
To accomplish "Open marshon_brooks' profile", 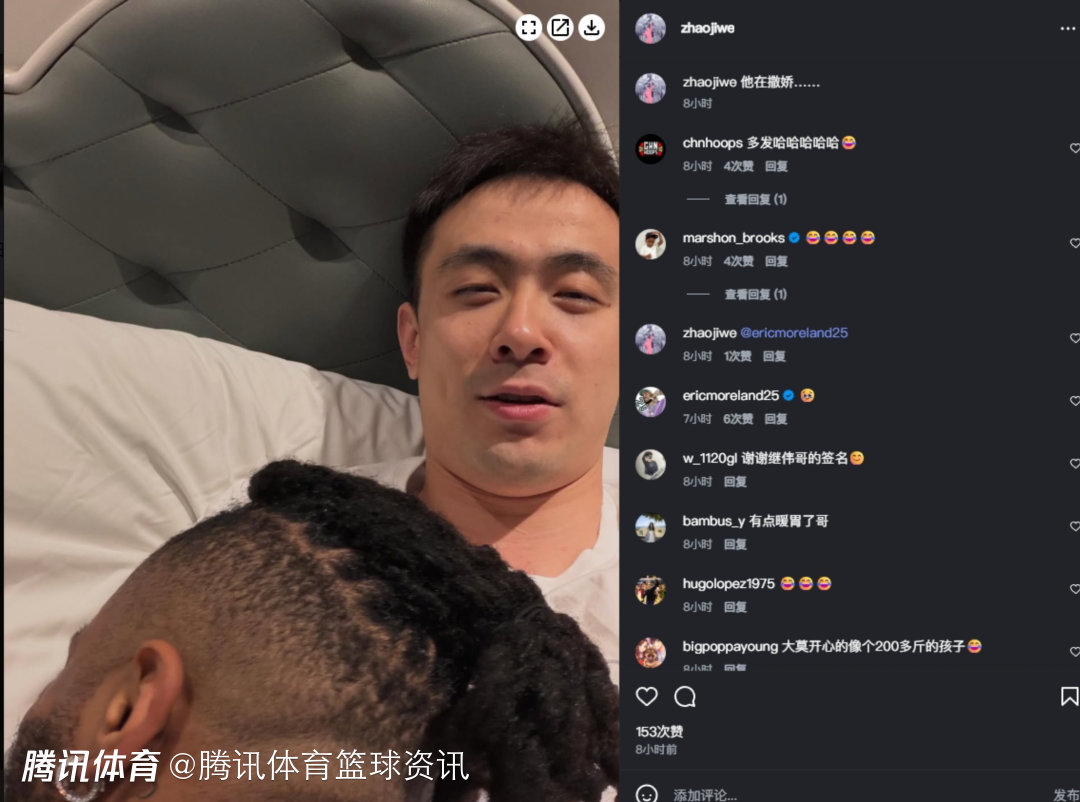I will tap(733, 238).
